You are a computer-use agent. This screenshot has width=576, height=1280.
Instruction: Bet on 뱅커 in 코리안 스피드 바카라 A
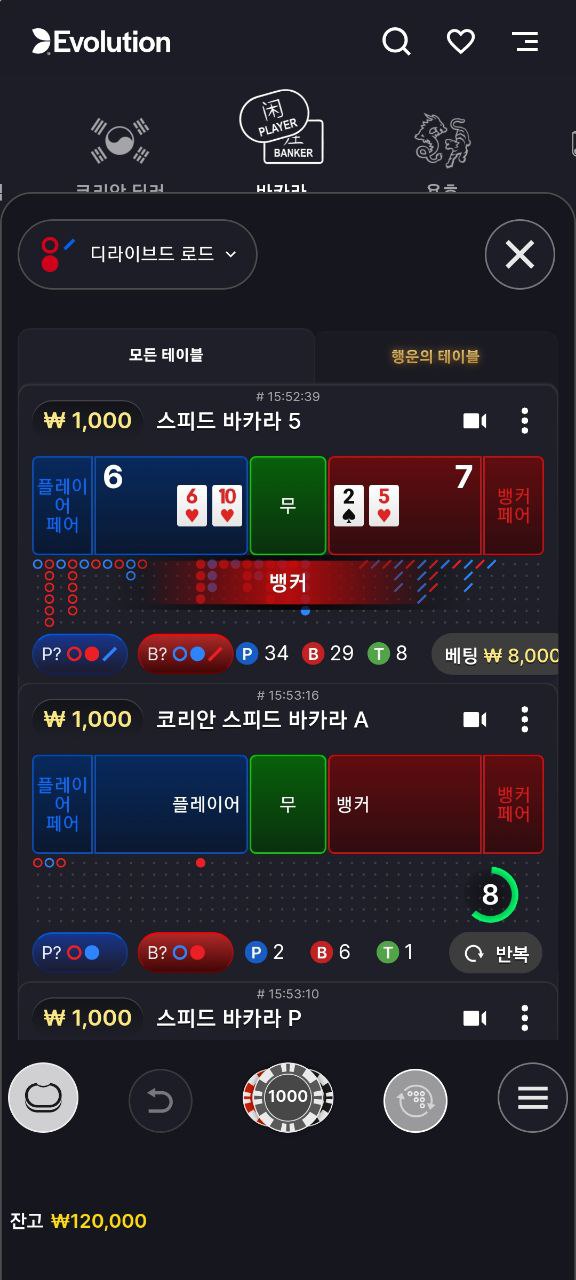coord(405,804)
